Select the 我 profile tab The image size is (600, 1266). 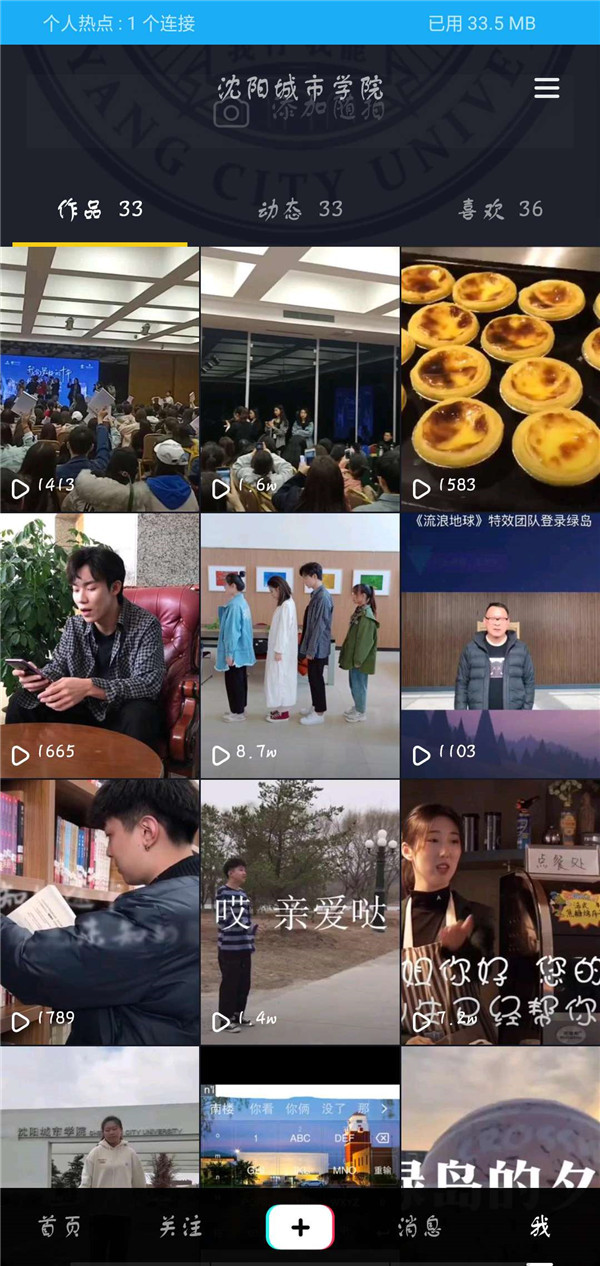click(x=540, y=1227)
